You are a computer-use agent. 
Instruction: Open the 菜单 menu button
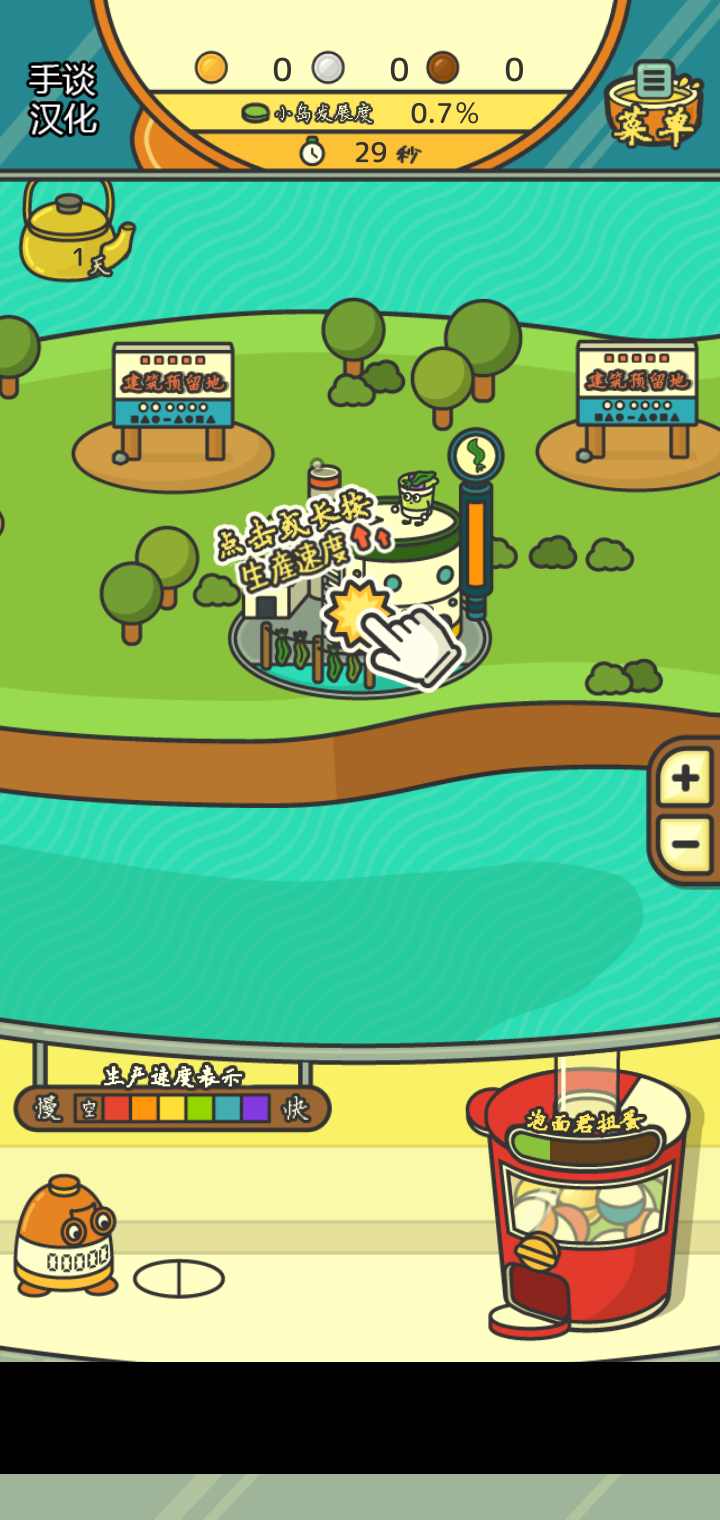point(653,106)
